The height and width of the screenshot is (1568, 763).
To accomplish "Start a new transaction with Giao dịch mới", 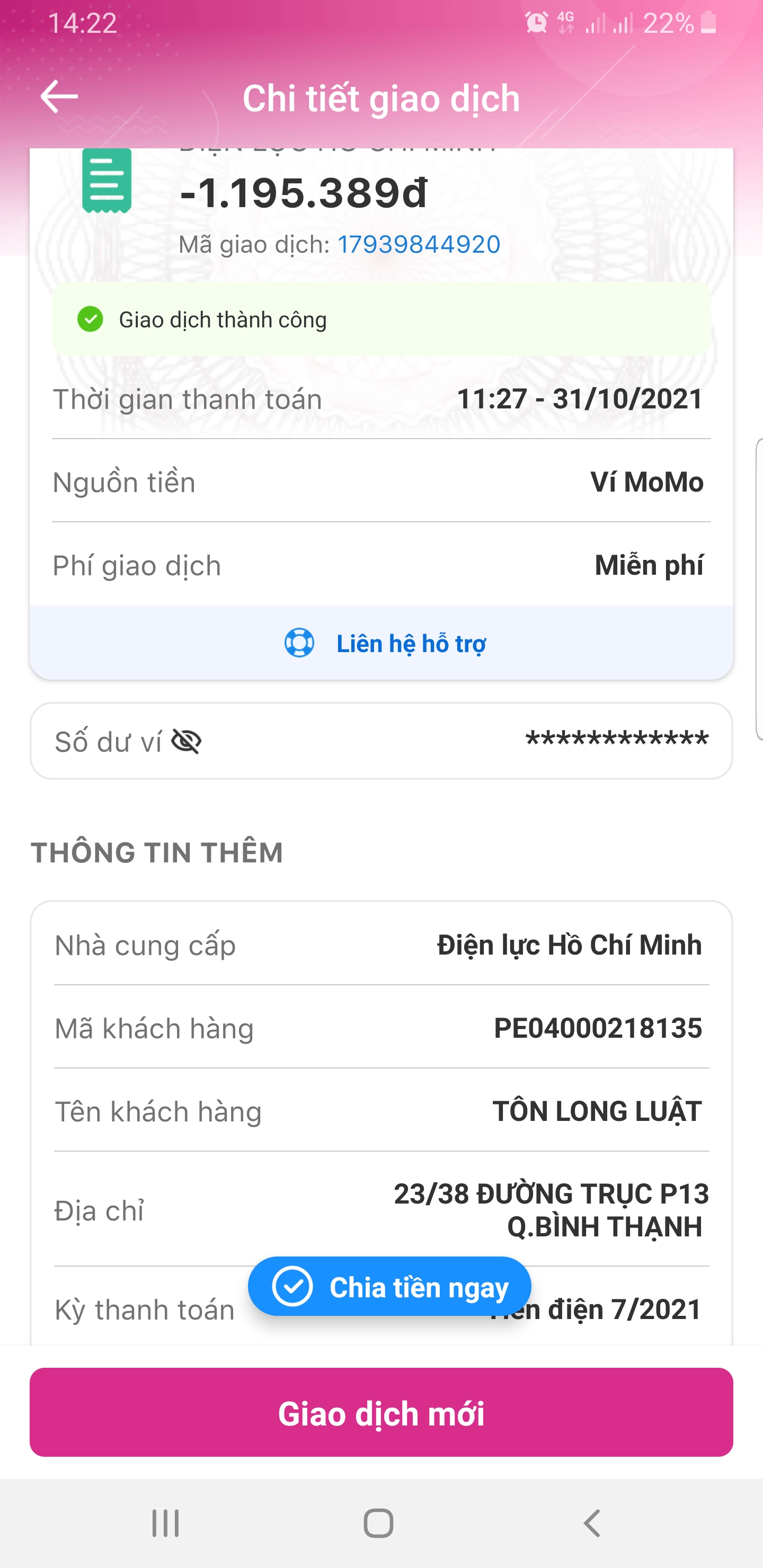I will click(381, 1412).
